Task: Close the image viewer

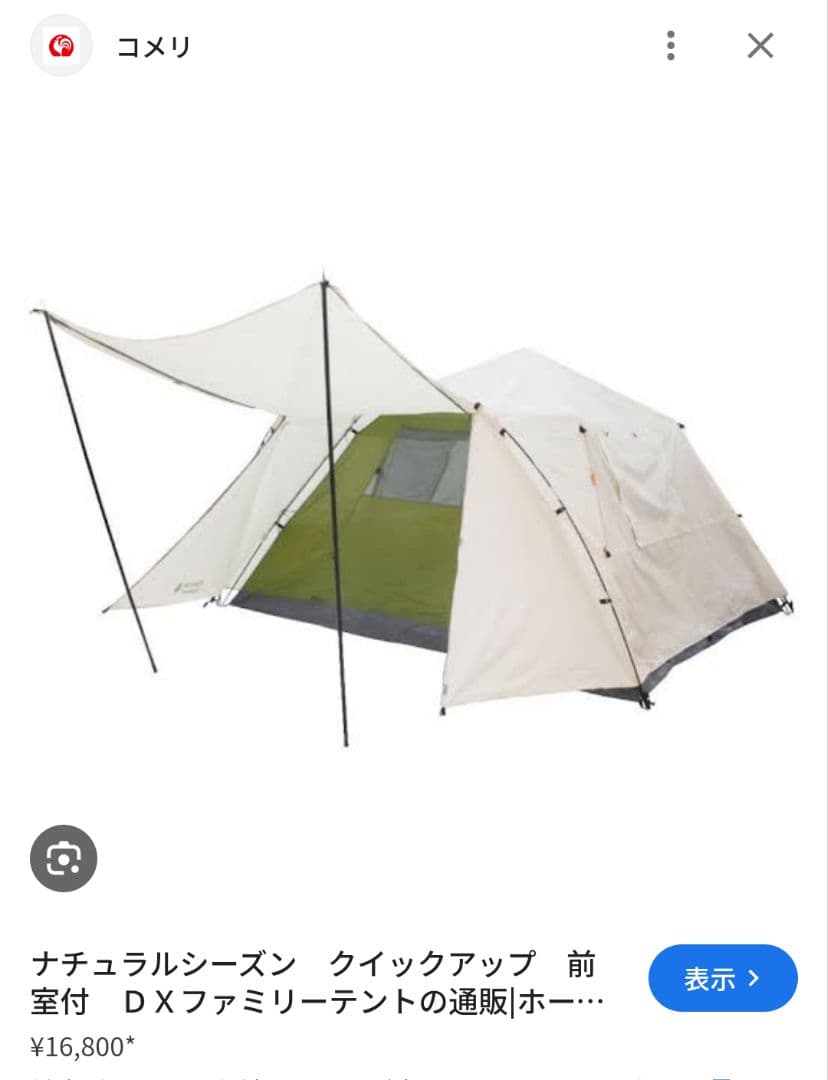Action: click(760, 45)
